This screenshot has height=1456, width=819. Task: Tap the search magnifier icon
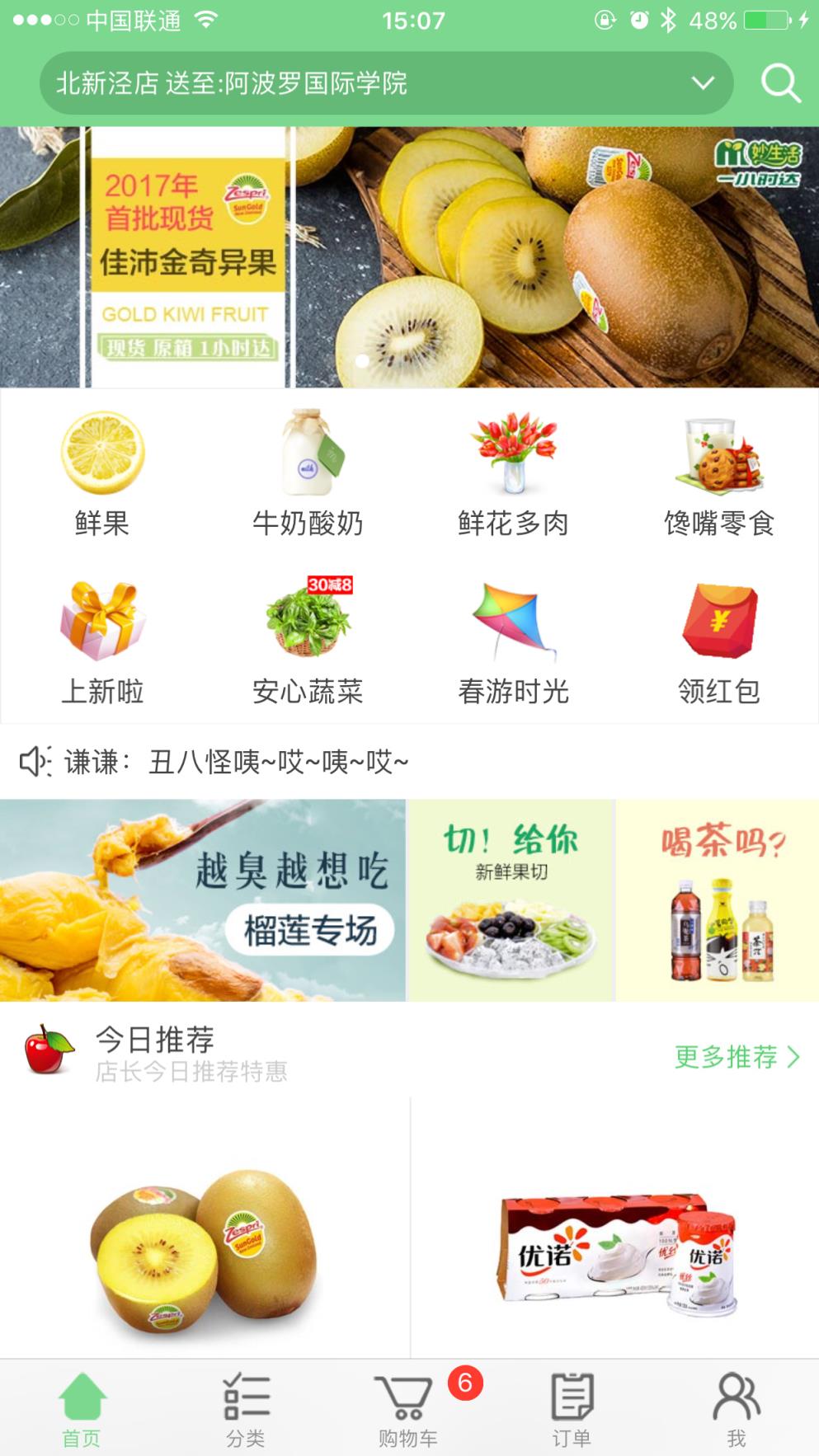[x=779, y=82]
